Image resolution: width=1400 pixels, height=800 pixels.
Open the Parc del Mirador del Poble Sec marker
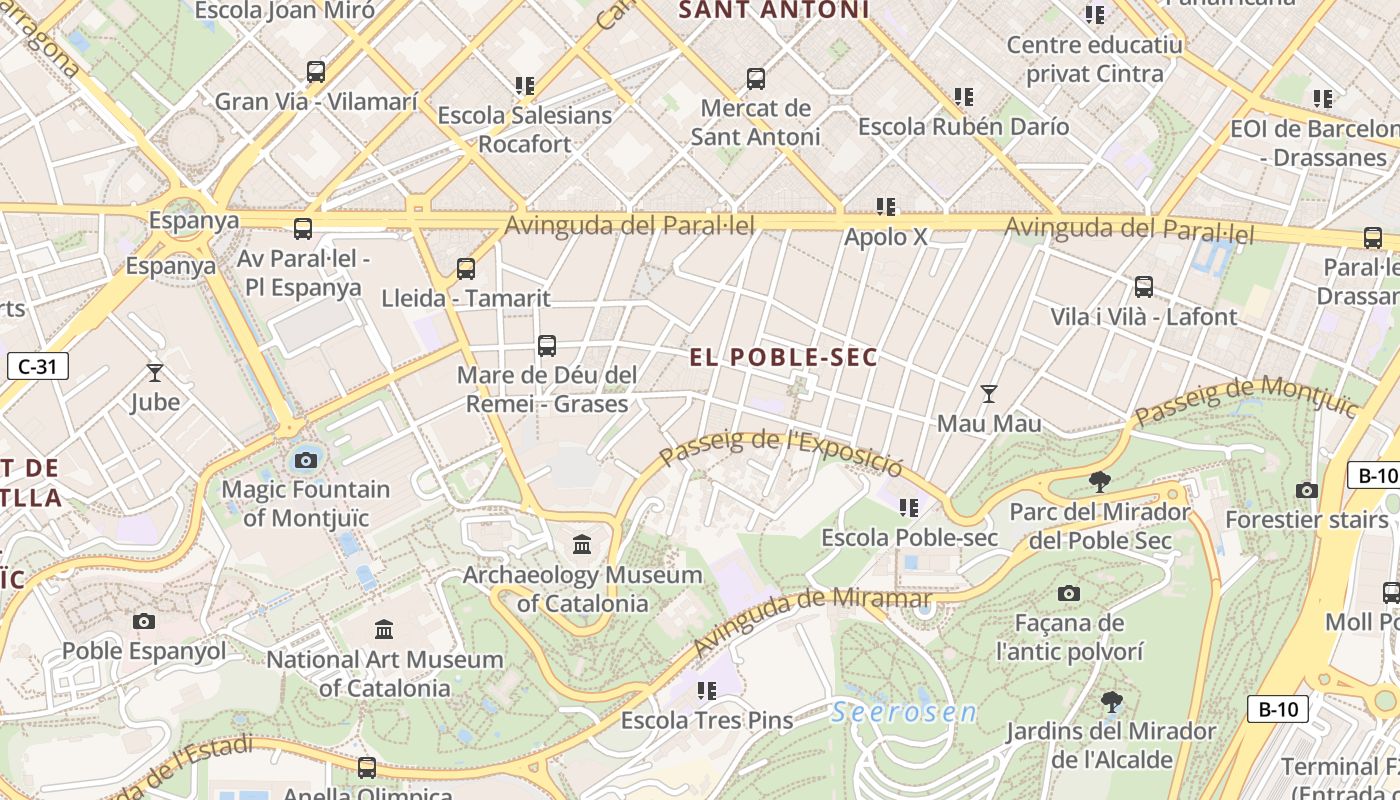(1100, 482)
